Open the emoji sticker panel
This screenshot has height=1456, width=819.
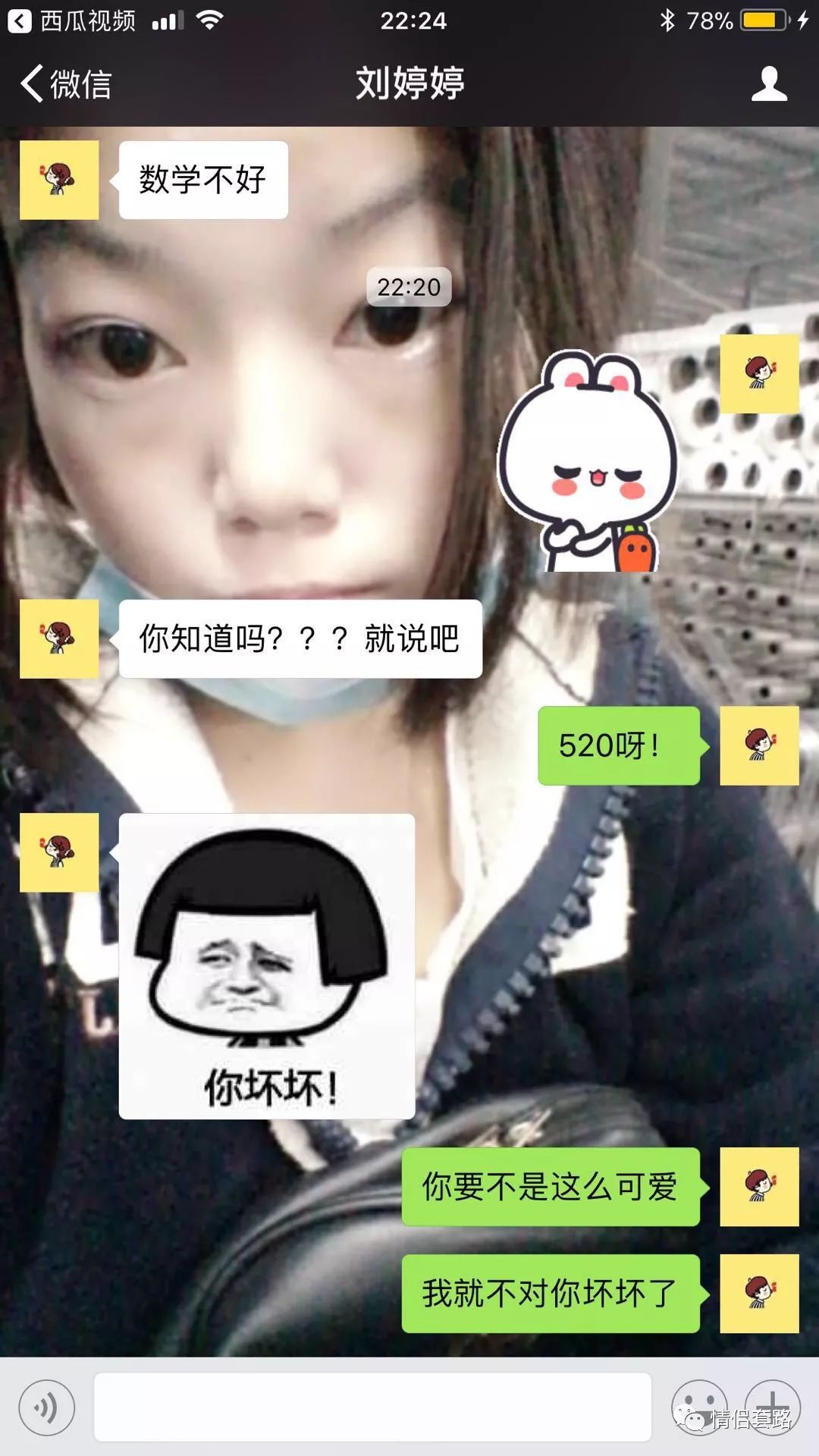point(698,1407)
